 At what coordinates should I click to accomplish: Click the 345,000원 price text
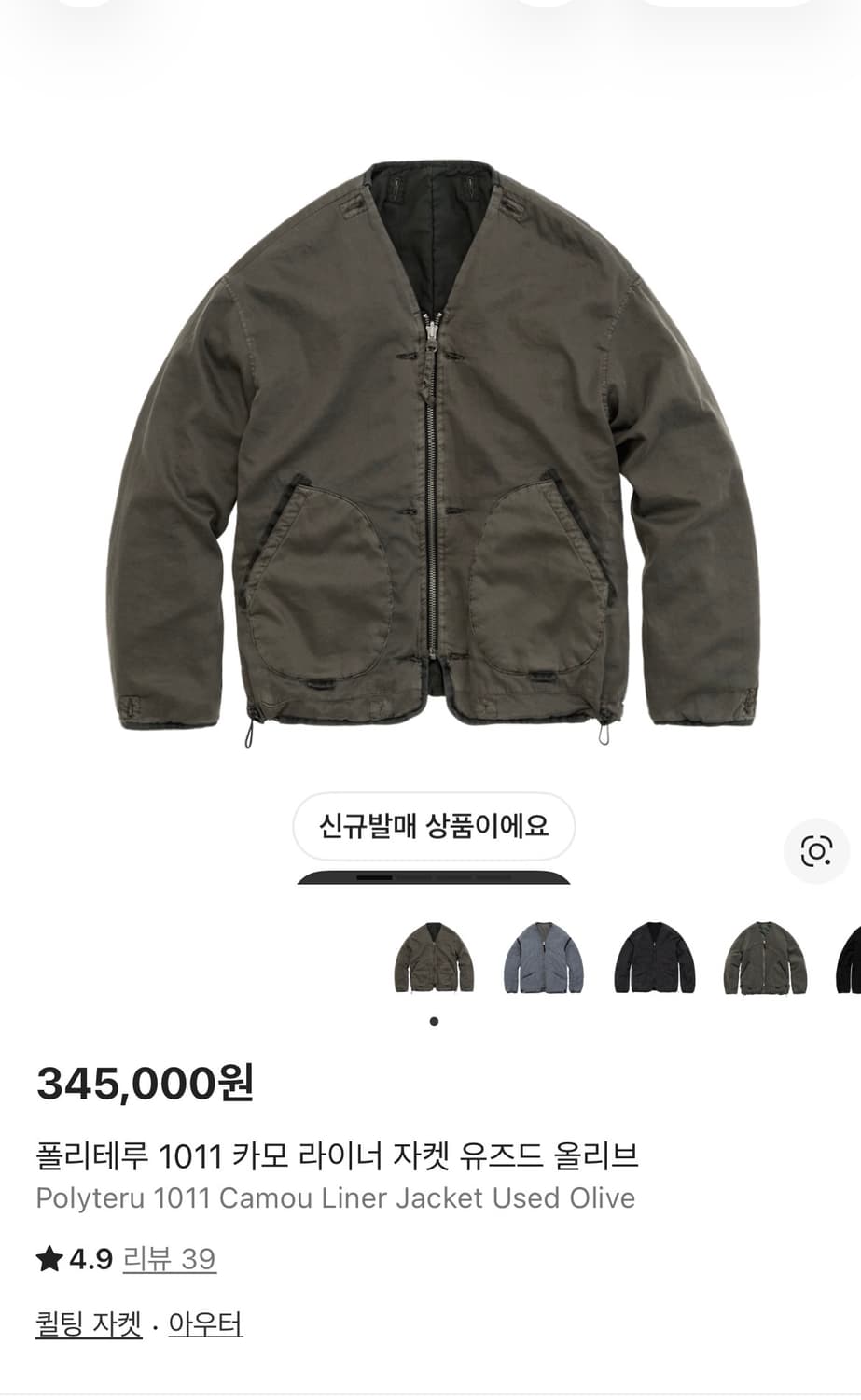(143, 1085)
